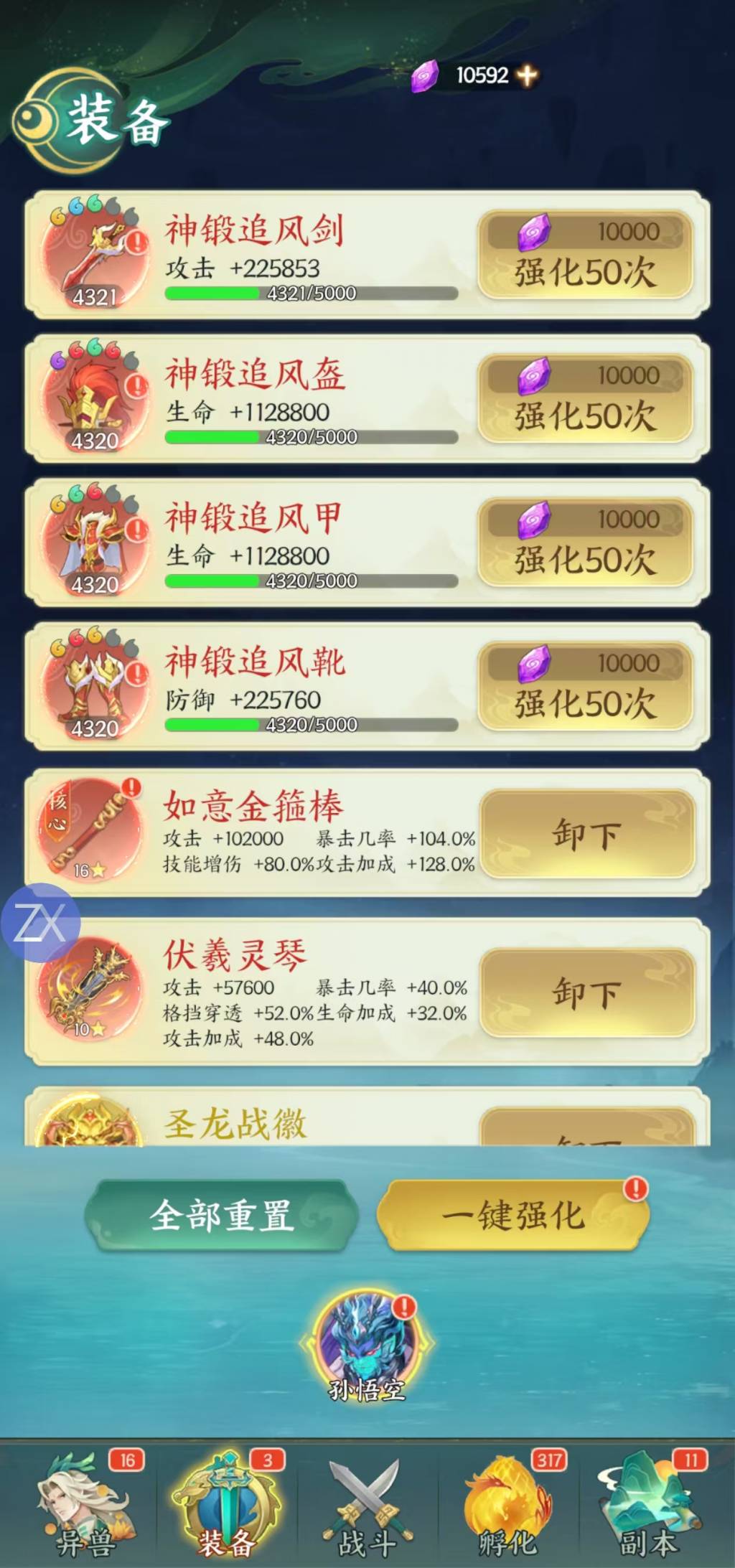Open the 神锻追风盔 helmet icon
The height and width of the screenshot is (1568, 735).
[94, 399]
